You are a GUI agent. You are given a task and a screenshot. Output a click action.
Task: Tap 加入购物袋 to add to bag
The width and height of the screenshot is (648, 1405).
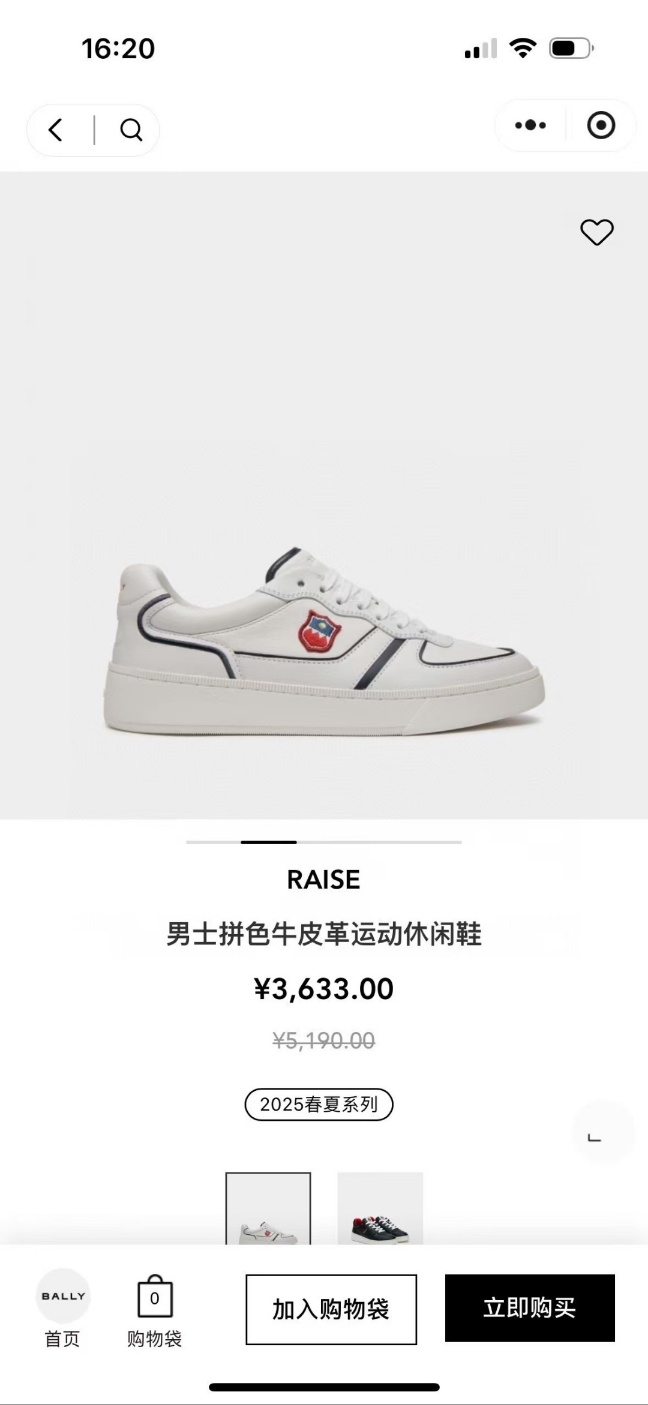point(331,1309)
